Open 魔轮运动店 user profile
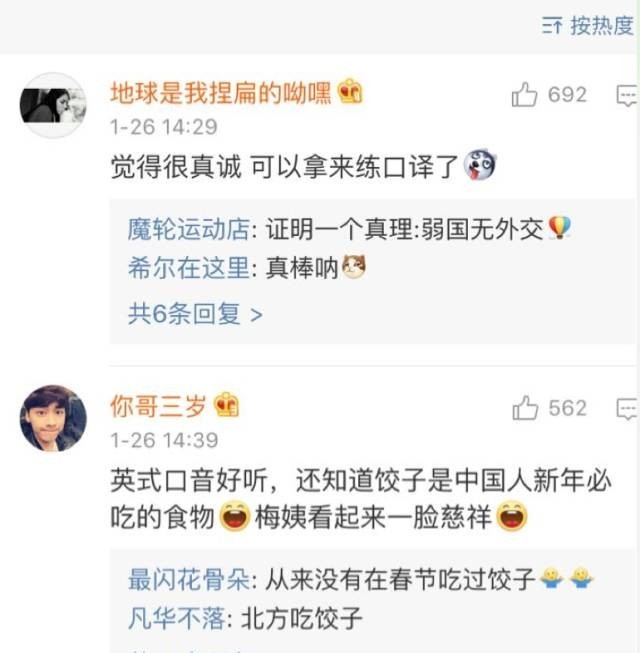Screen dimensions: 640x653 click(188, 229)
